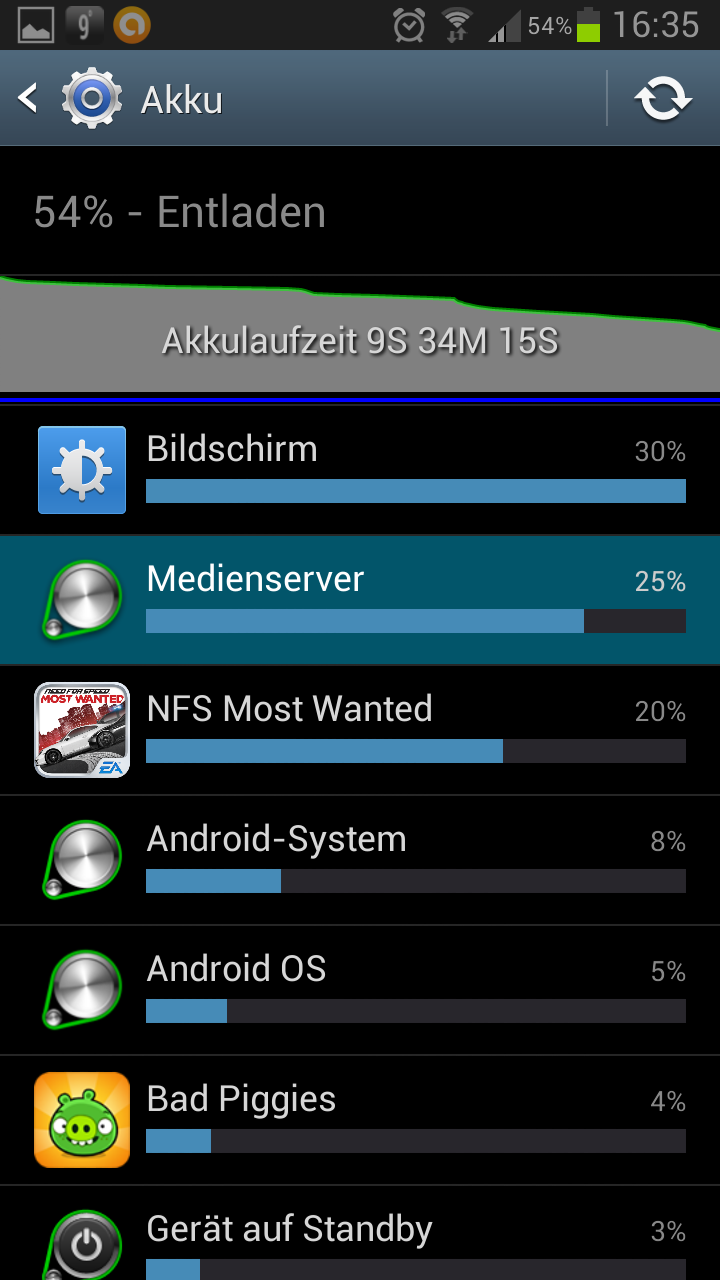Select NFS Most Wanted battery entry
Screen dimensions: 720x1280
[x=360, y=730]
